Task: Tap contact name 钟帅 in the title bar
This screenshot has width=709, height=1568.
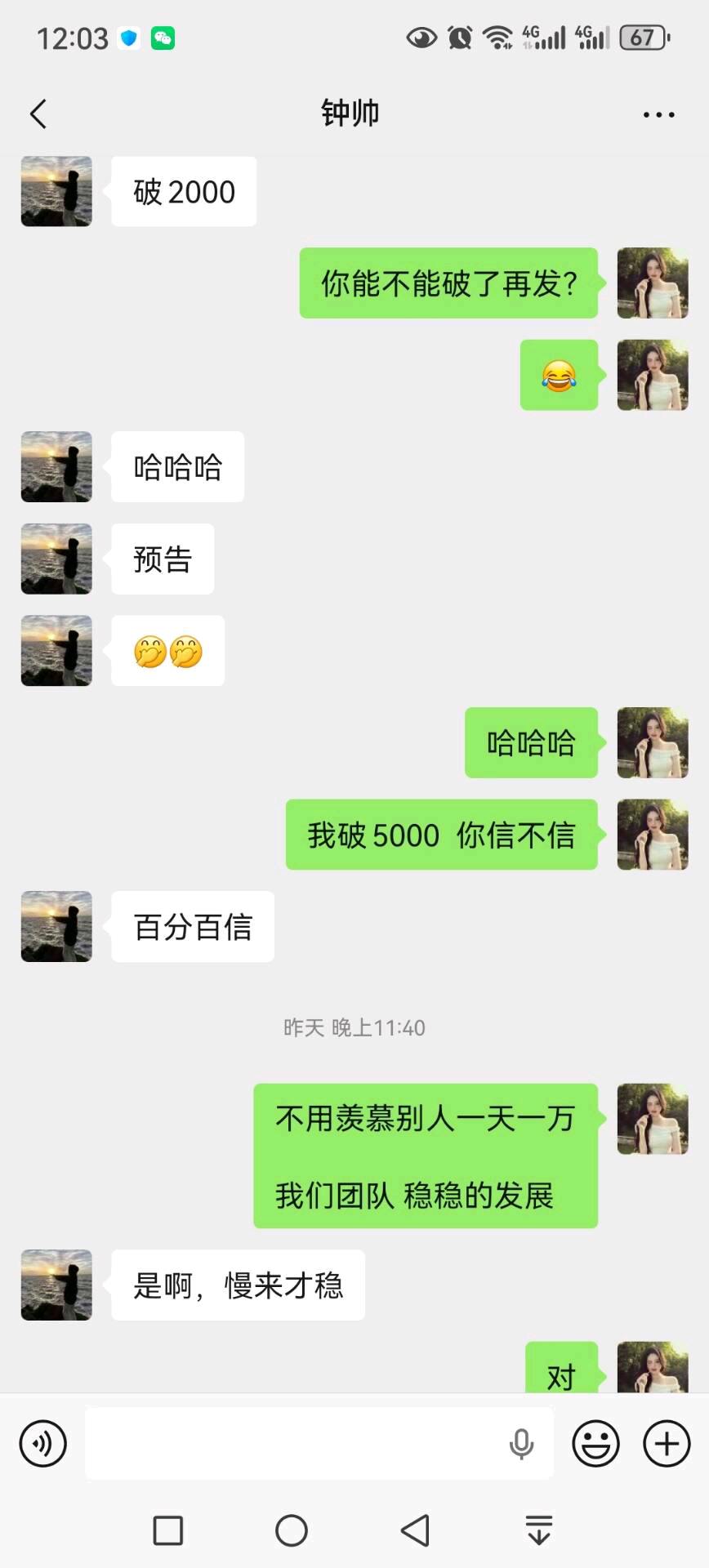Action: pos(350,114)
